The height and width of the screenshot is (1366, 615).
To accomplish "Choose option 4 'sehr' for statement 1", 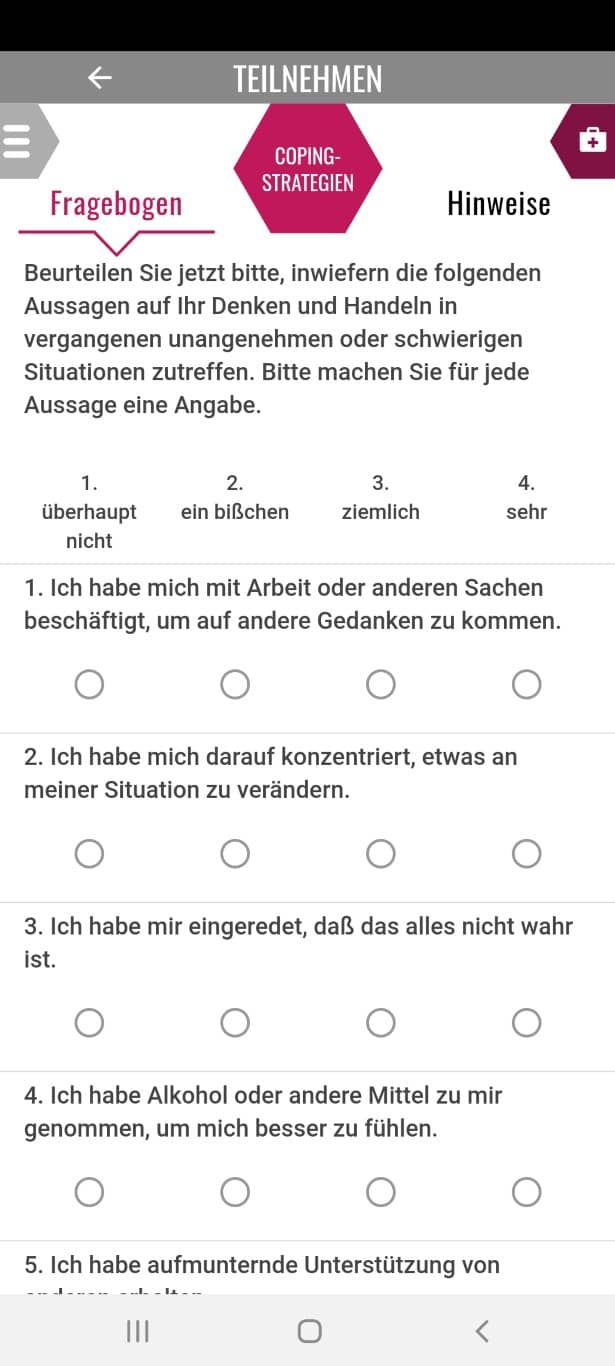I will point(526,685).
